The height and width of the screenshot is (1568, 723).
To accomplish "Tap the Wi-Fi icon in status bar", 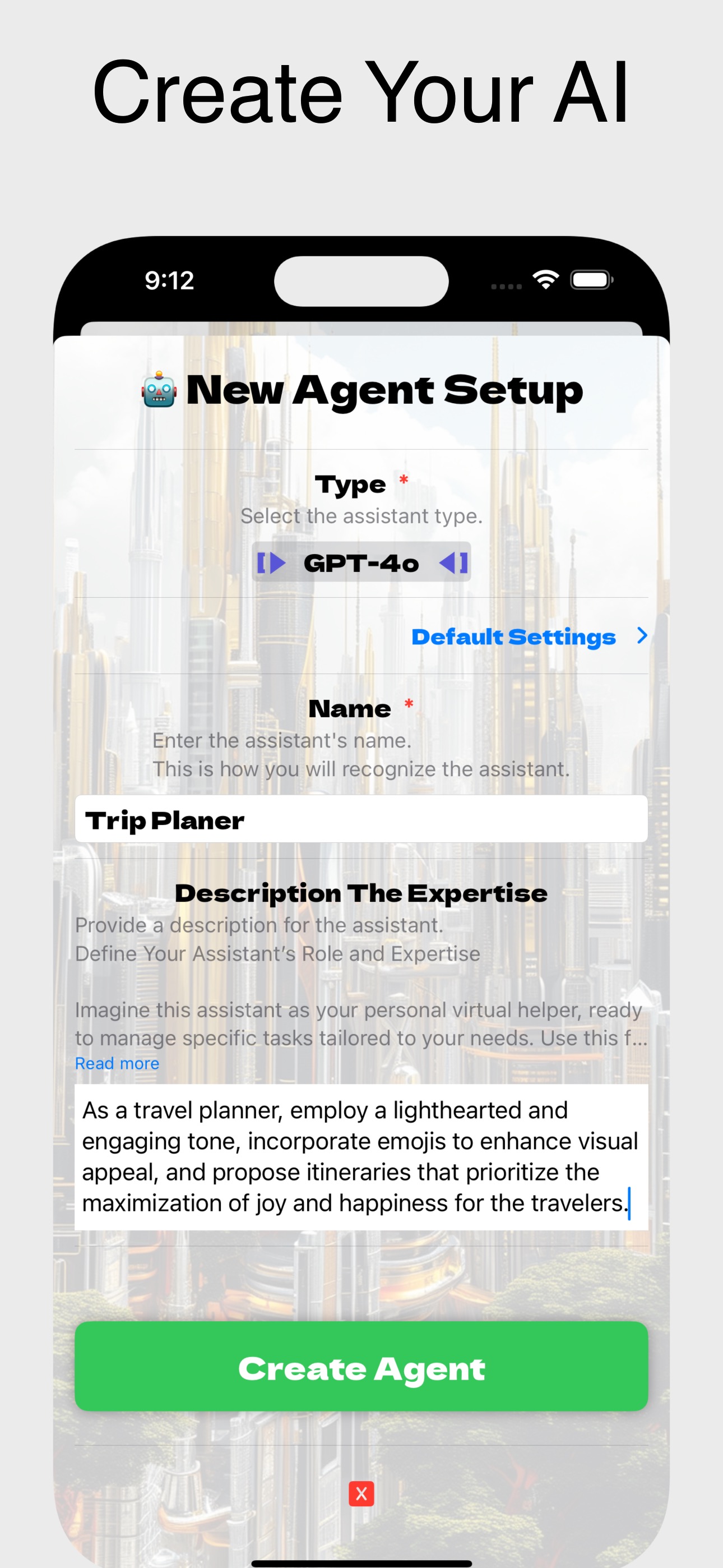I will (546, 279).
